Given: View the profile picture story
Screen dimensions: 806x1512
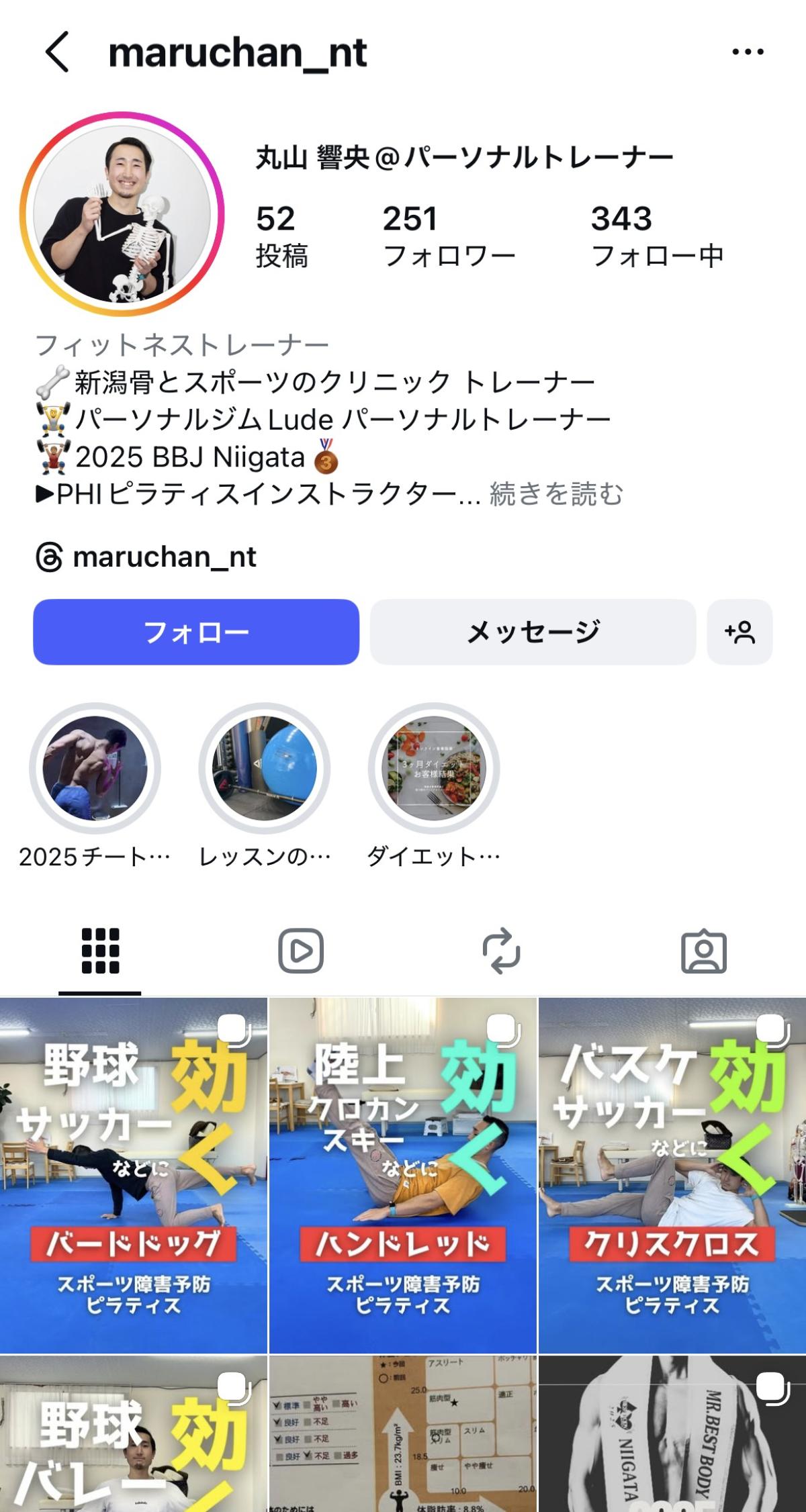Looking at the screenshot, I should 122,214.
